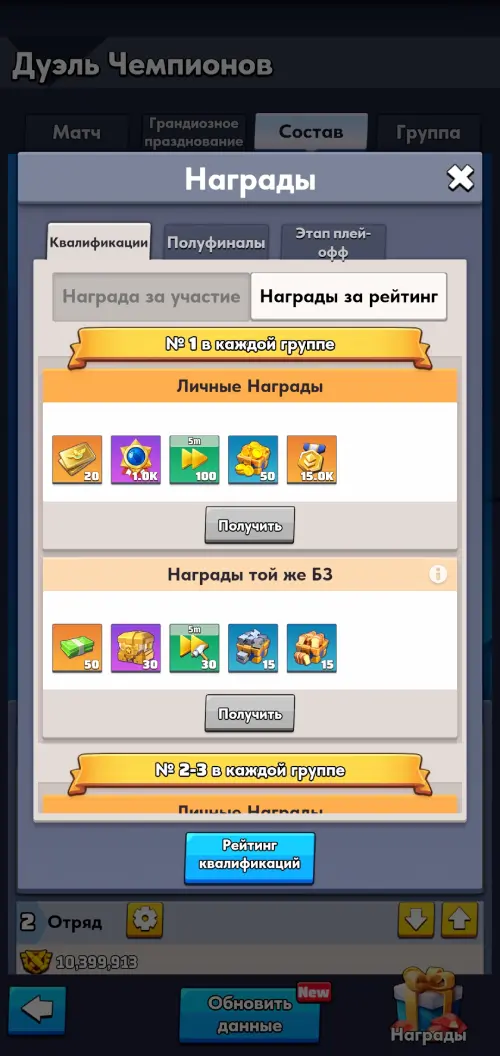This screenshot has width=500, height=1056.
Task: Tap Получить under Награды той же БЗ
Action: [x=249, y=714]
